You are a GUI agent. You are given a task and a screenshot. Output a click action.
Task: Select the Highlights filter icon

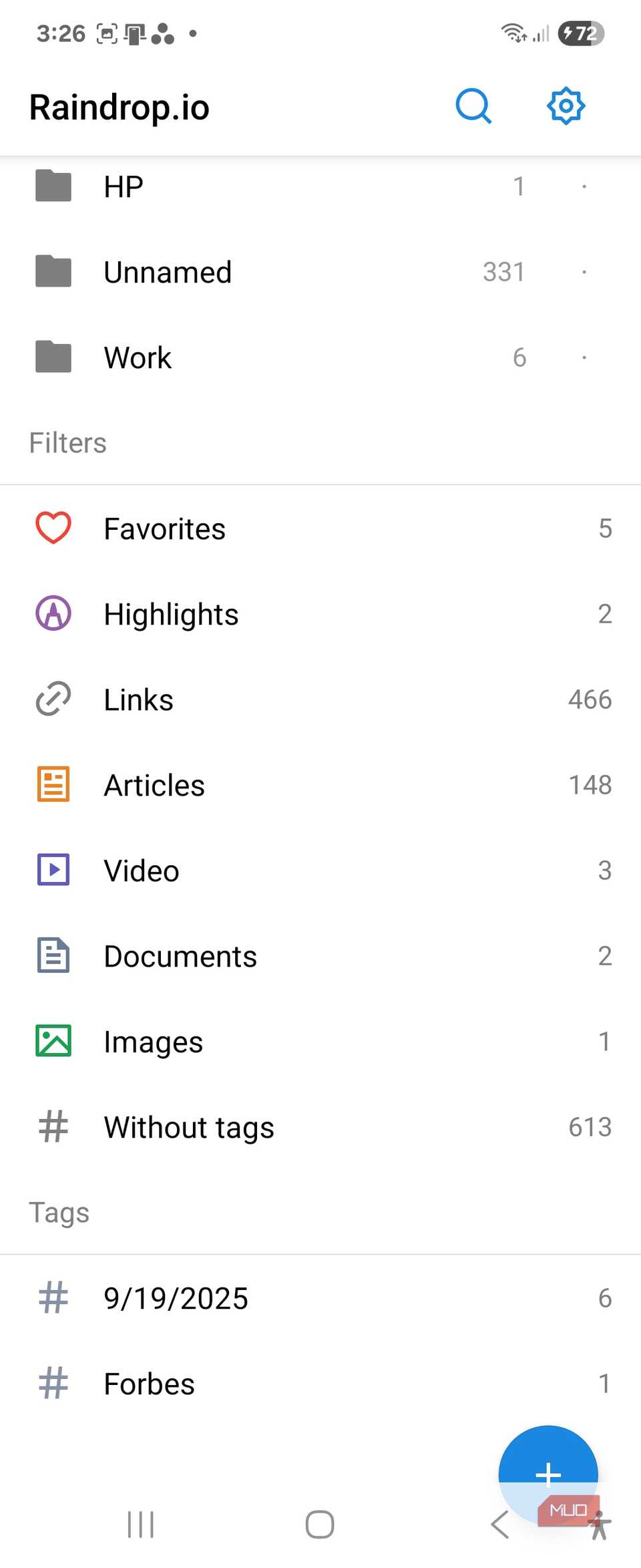coord(53,613)
